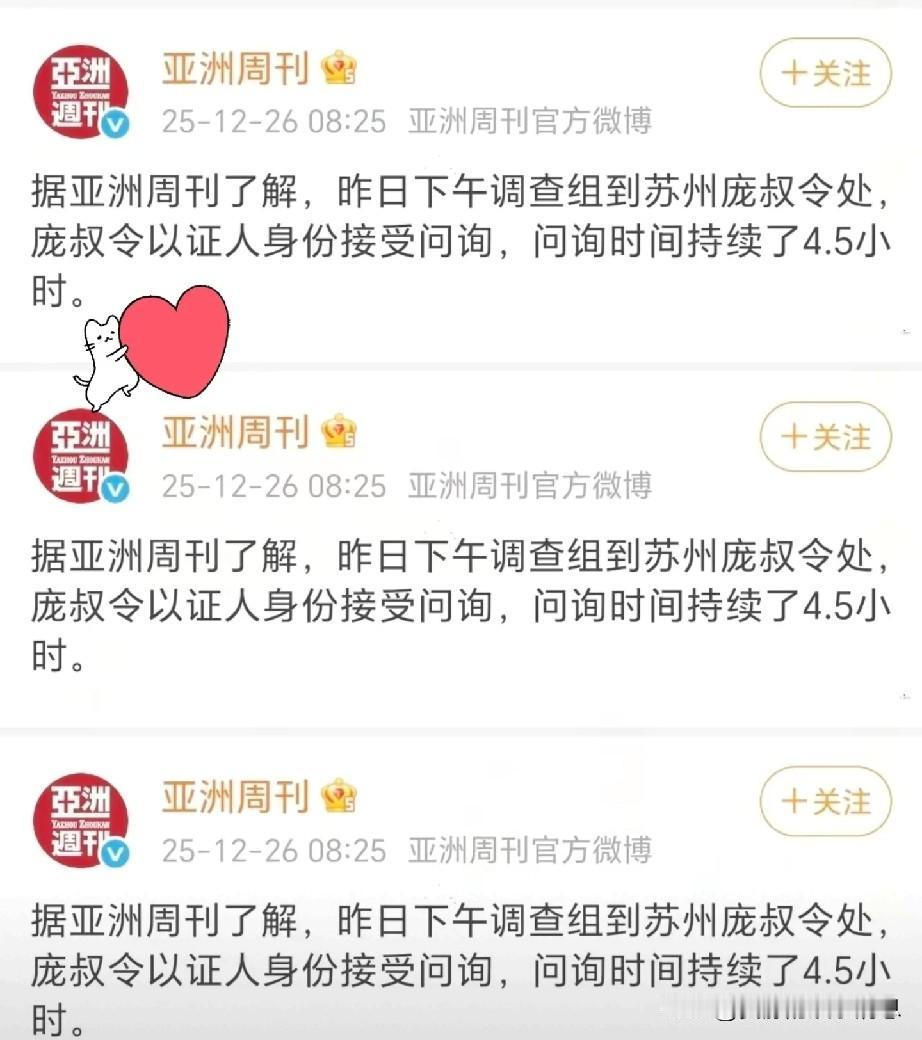Click the 亚洲周刊 avatar on the first post

80,90
